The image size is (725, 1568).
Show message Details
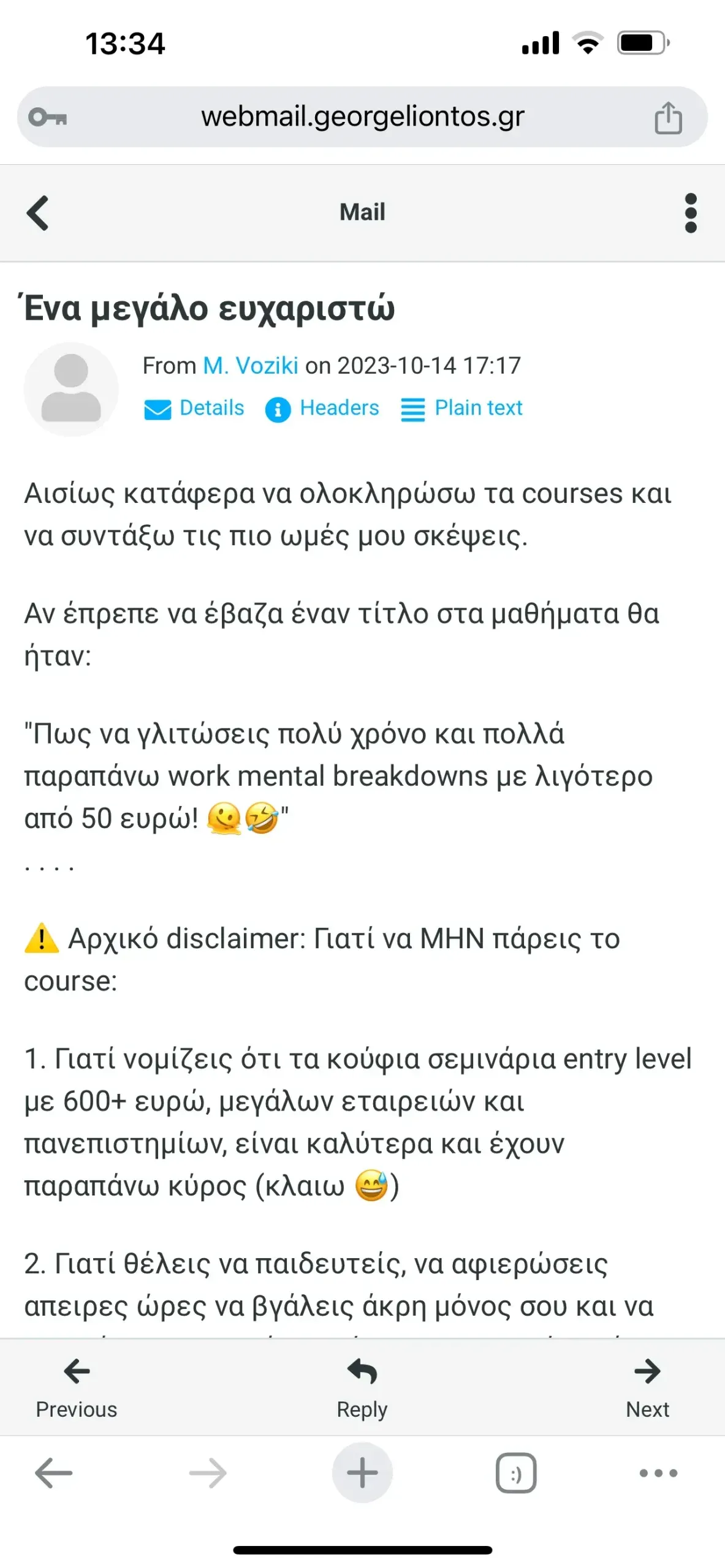[195, 408]
